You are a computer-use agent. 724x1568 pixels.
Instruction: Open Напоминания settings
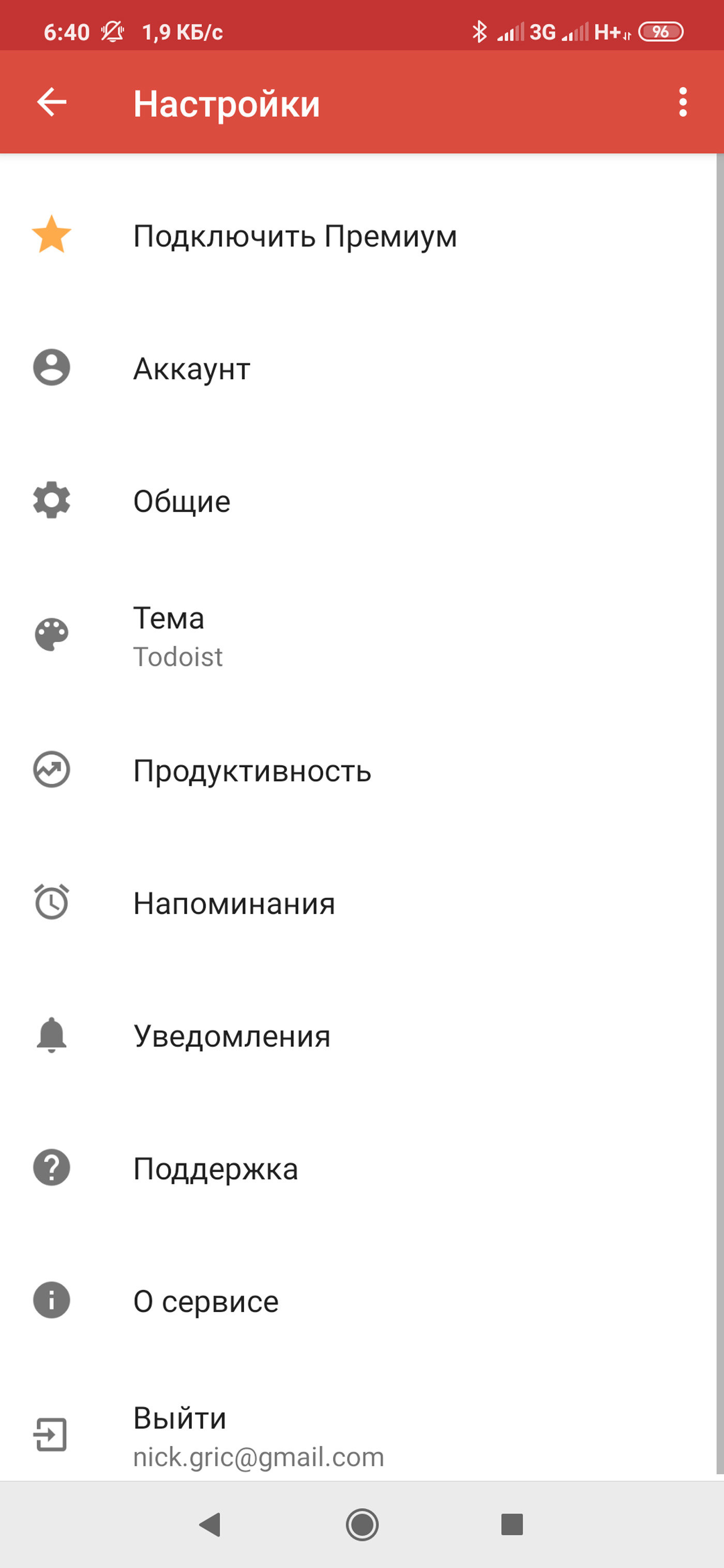(358, 903)
